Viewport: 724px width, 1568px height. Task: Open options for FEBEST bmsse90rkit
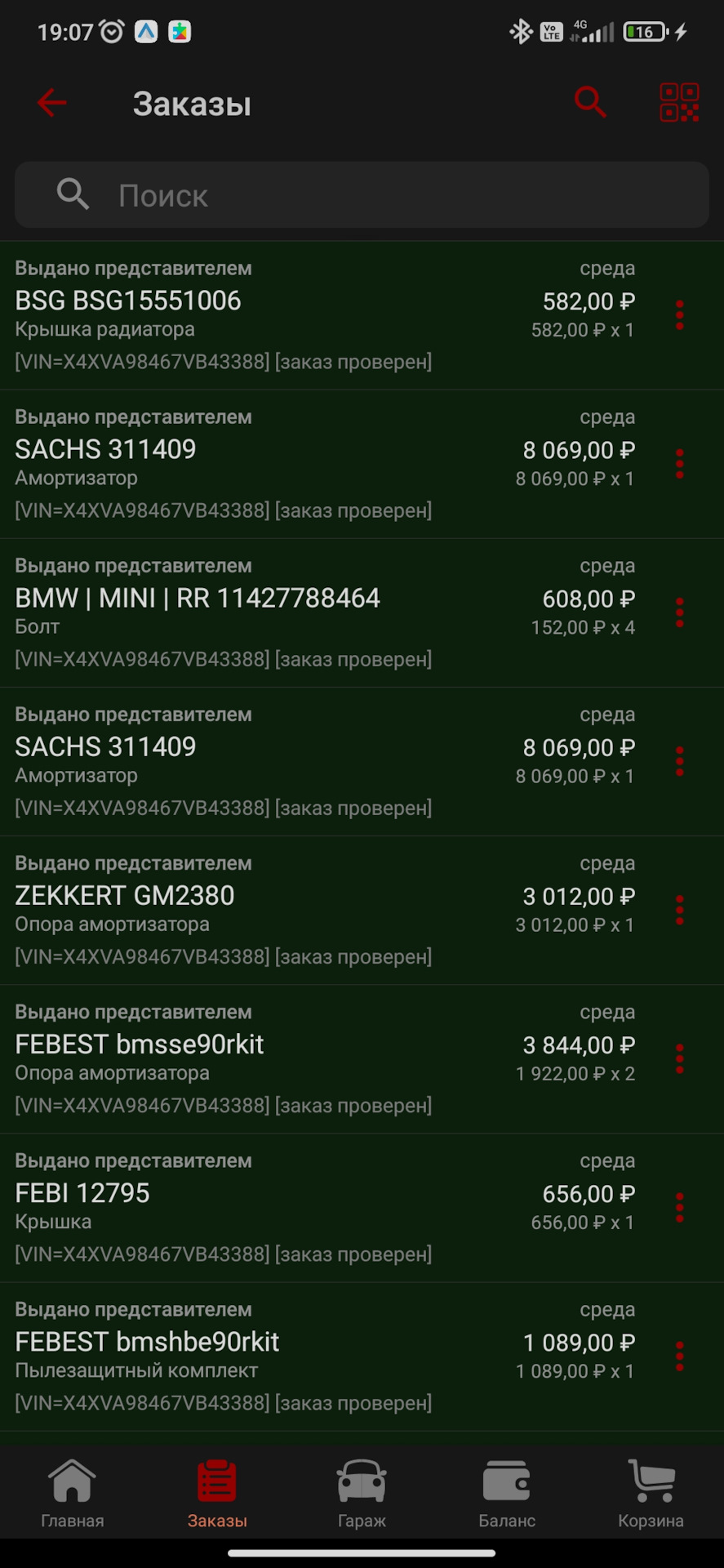click(679, 1059)
